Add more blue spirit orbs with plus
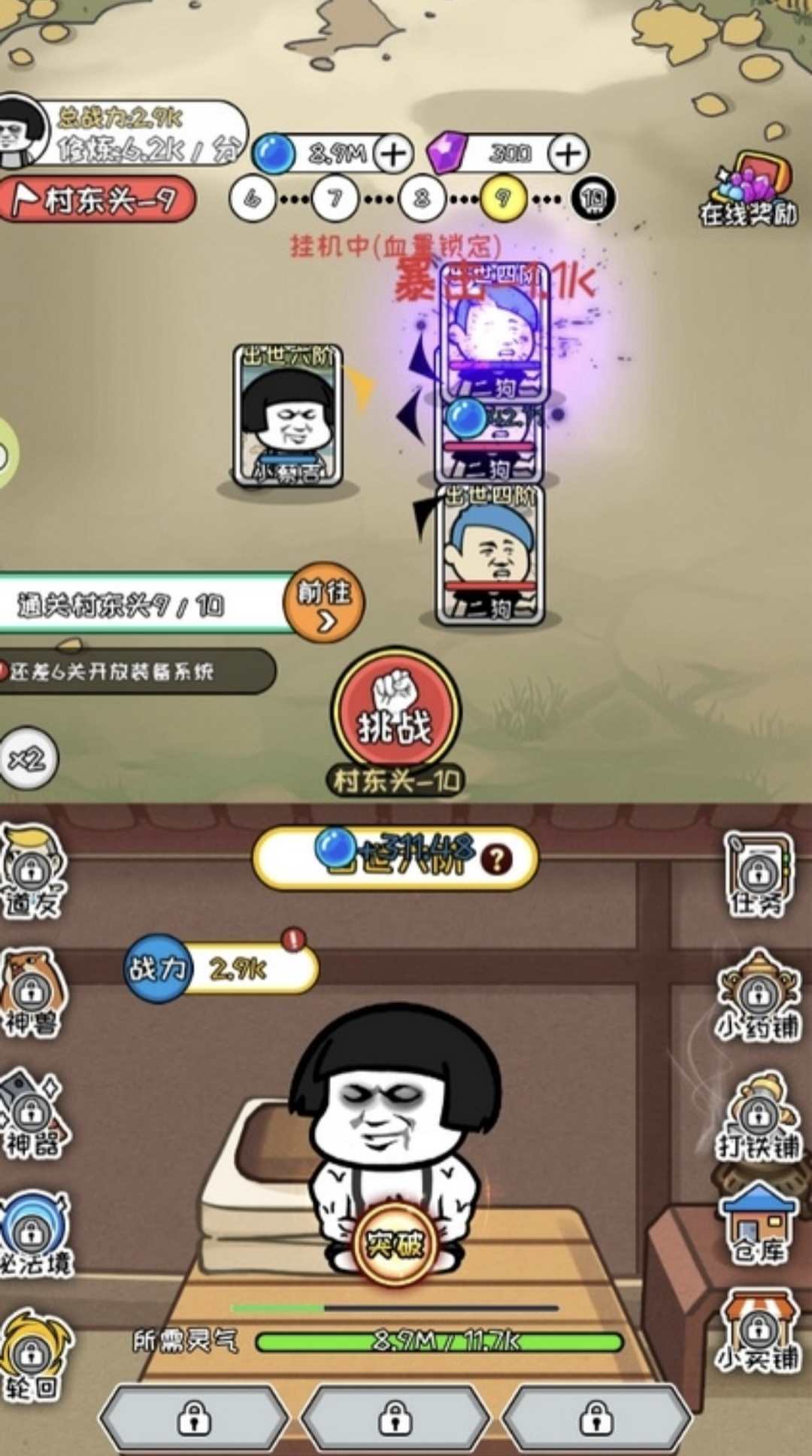The width and height of the screenshot is (812, 1456). (x=393, y=154)
